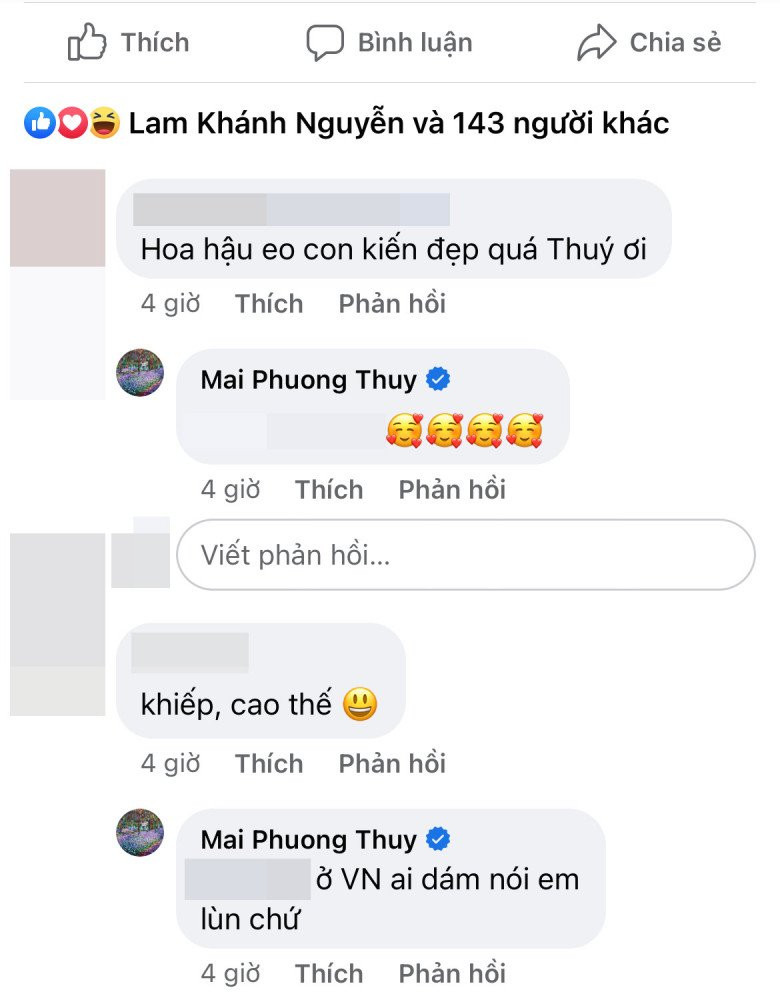Open Bình luận to comment on post
780x1000 pixels.
pos(389,43)
